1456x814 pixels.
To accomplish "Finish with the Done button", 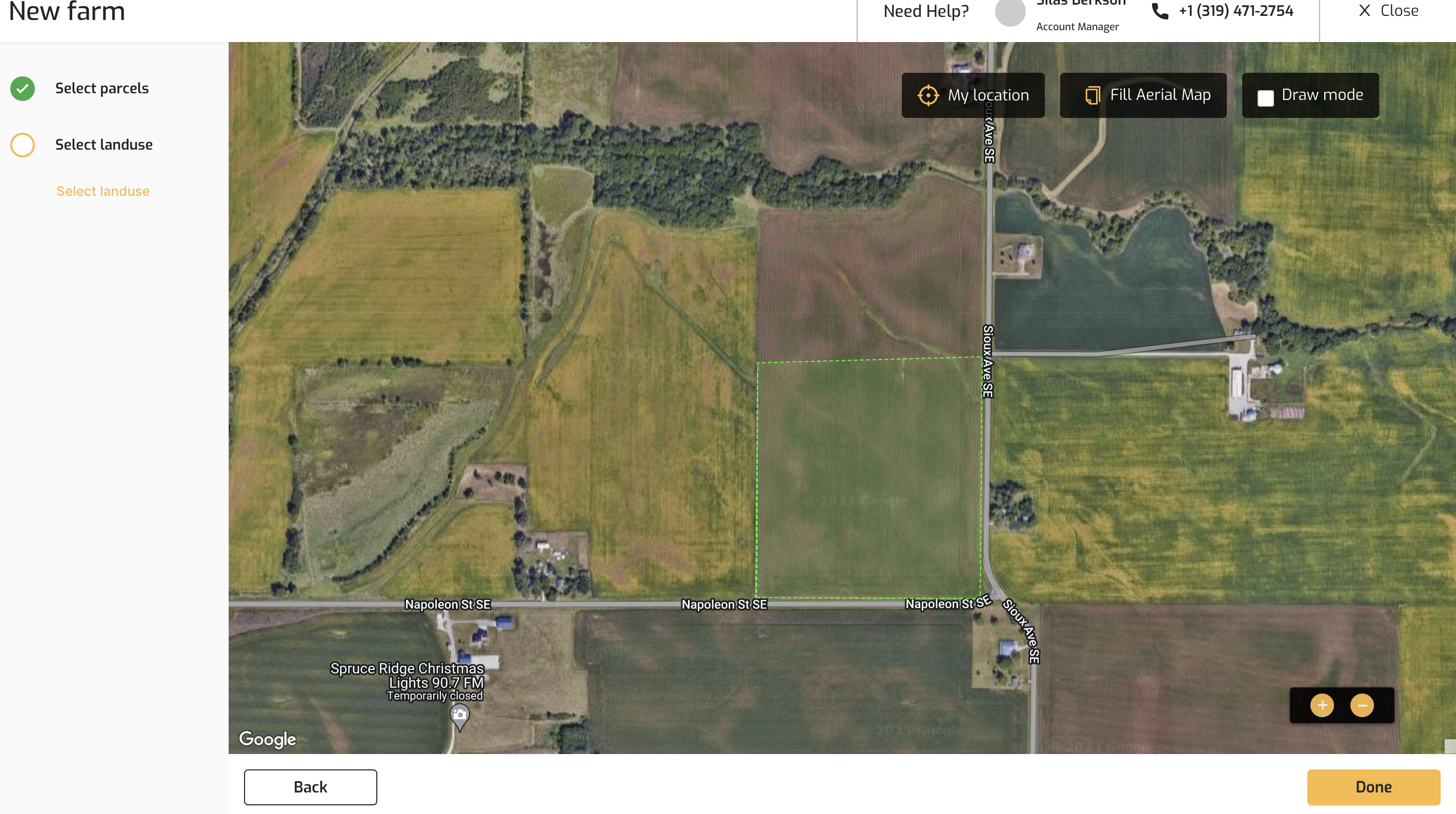I will [1373, 786].
